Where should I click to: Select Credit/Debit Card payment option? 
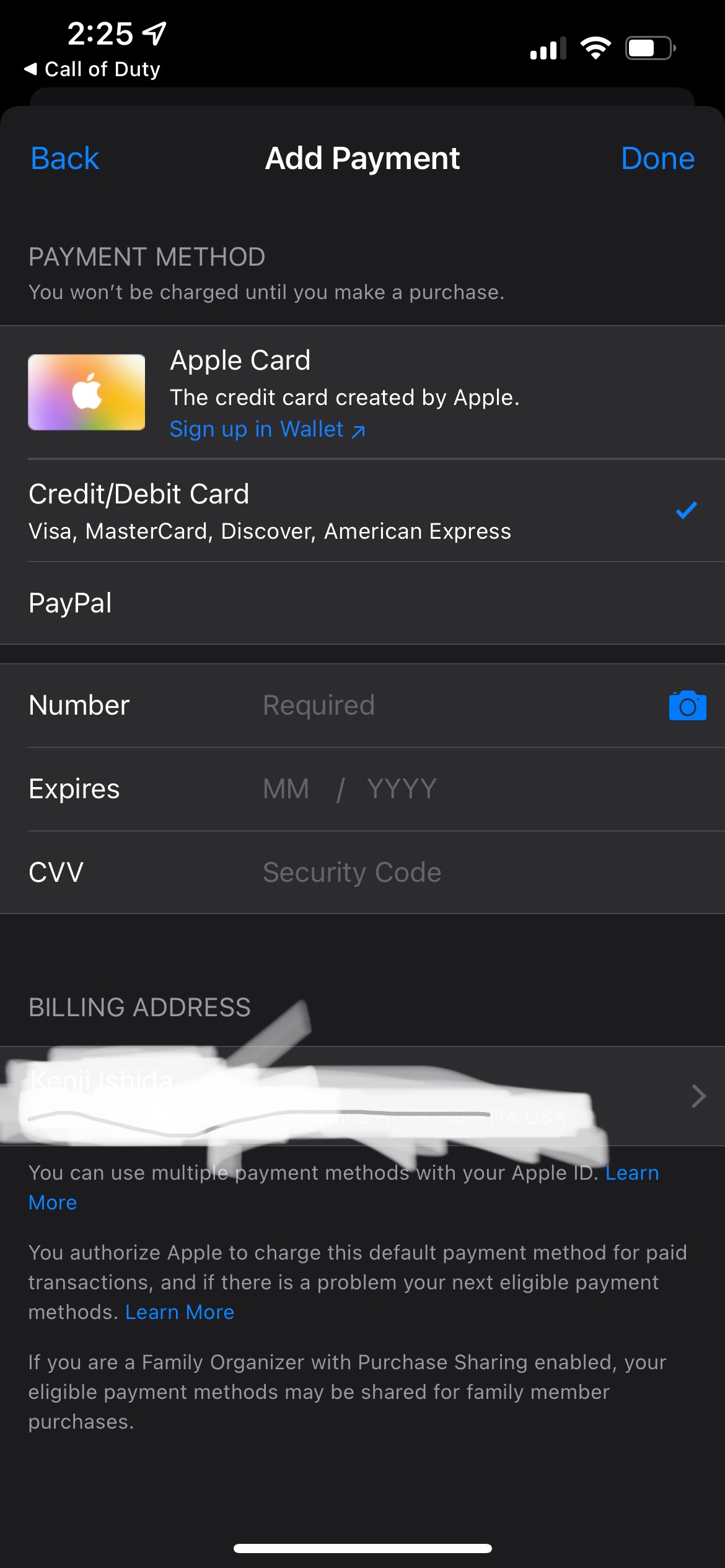click(x=248, y=511)
